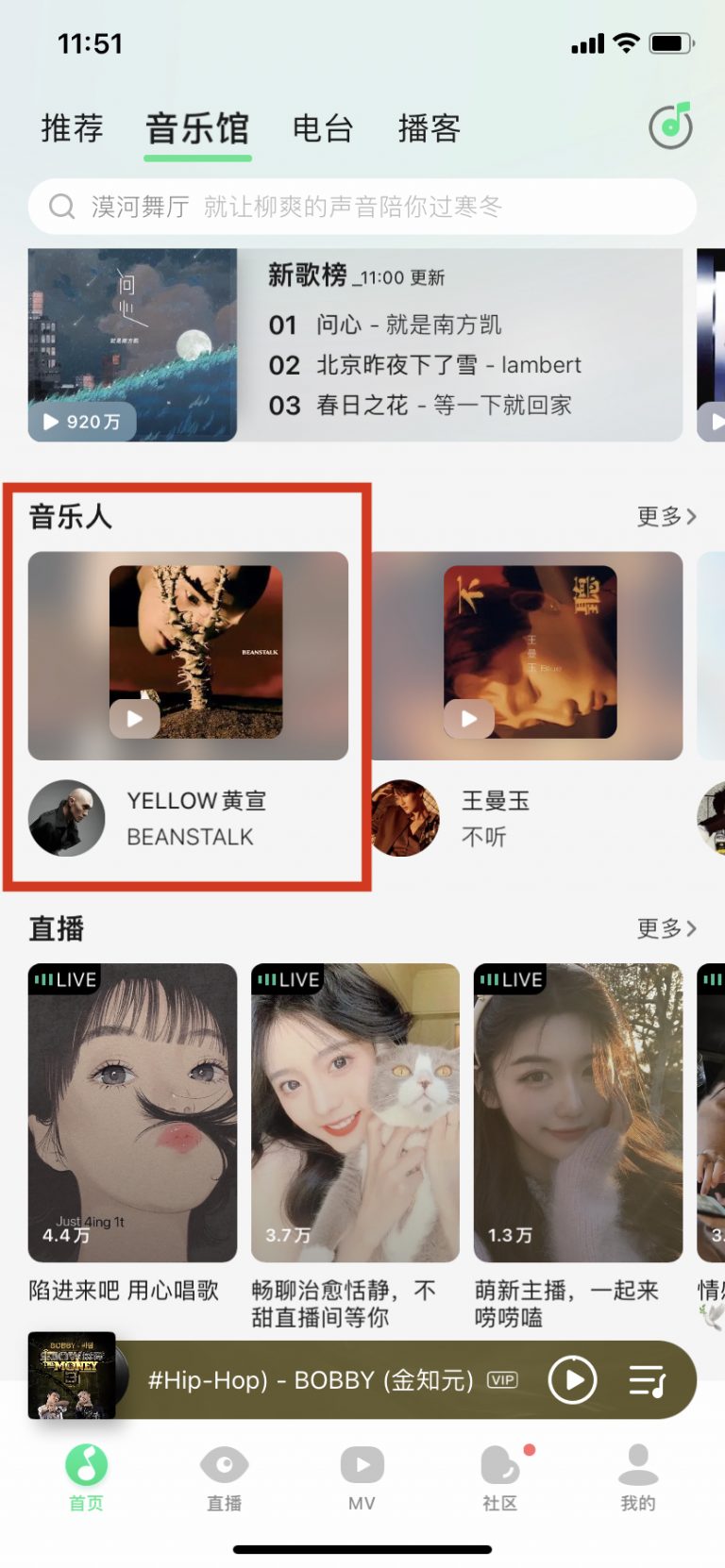Go to the 社区 bottom tab
Image resolution: width=725 pixels, height=1568 pixels.
(500, 1476)
